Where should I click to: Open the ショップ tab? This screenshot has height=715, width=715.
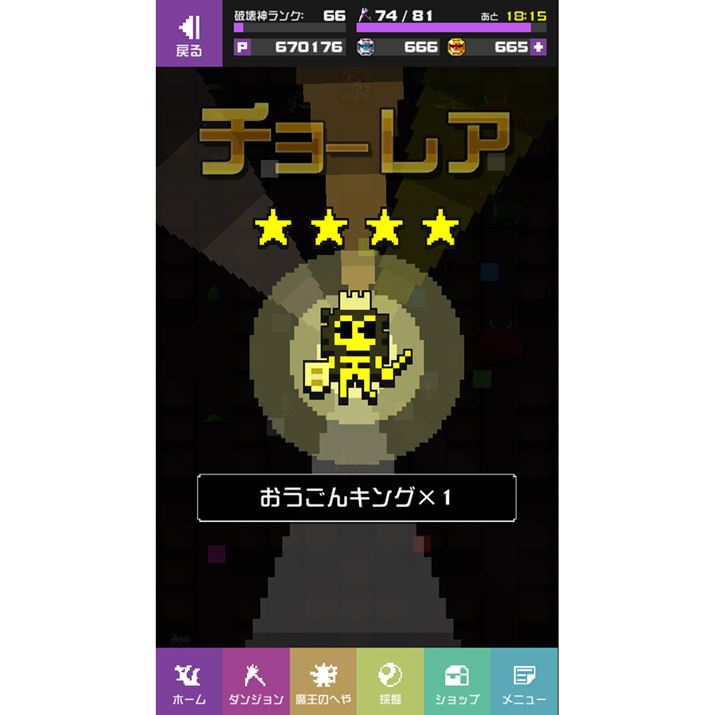coord(457,681)
